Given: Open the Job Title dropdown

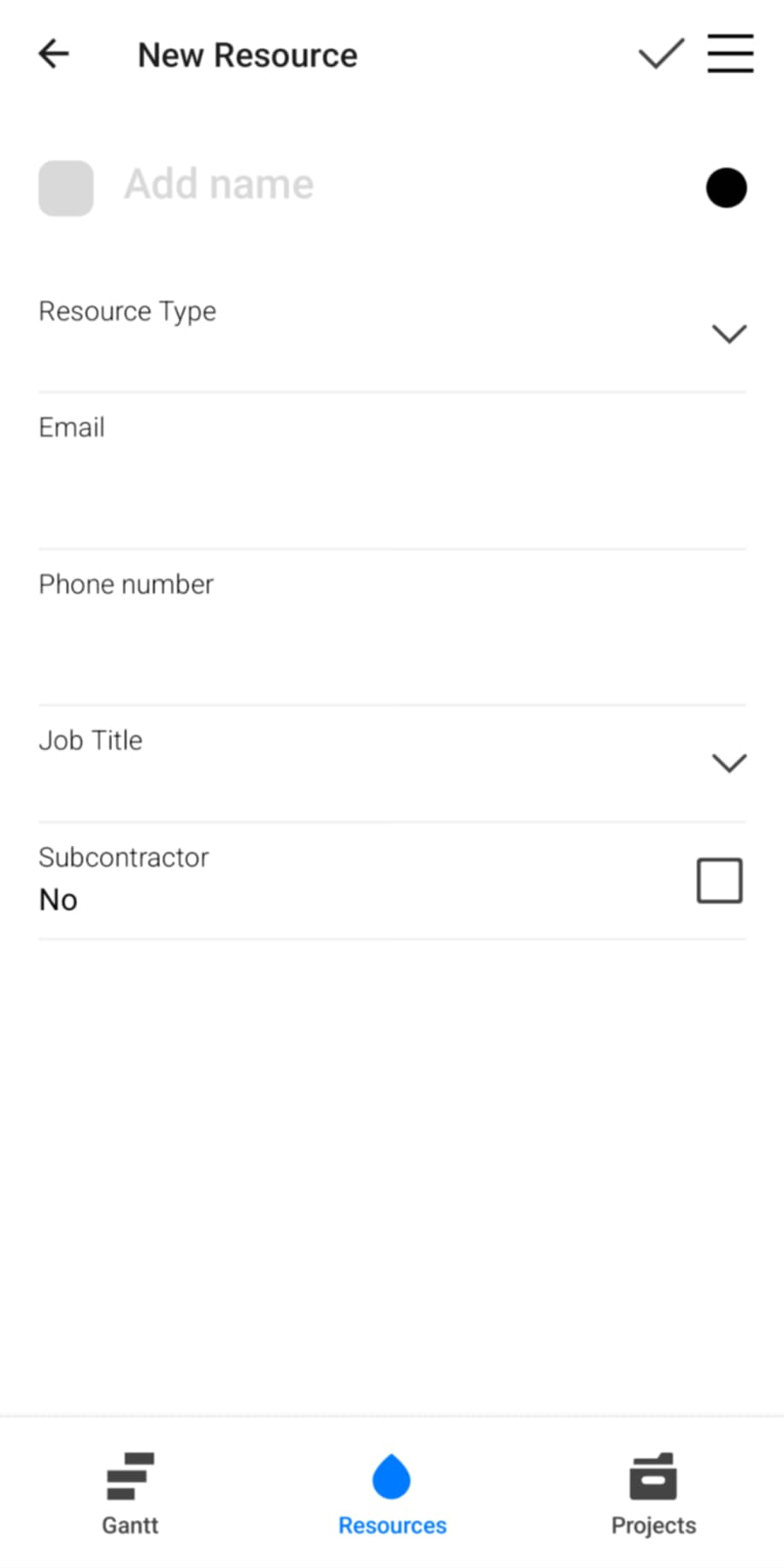Looking at the screenshot, I should 728,763.
